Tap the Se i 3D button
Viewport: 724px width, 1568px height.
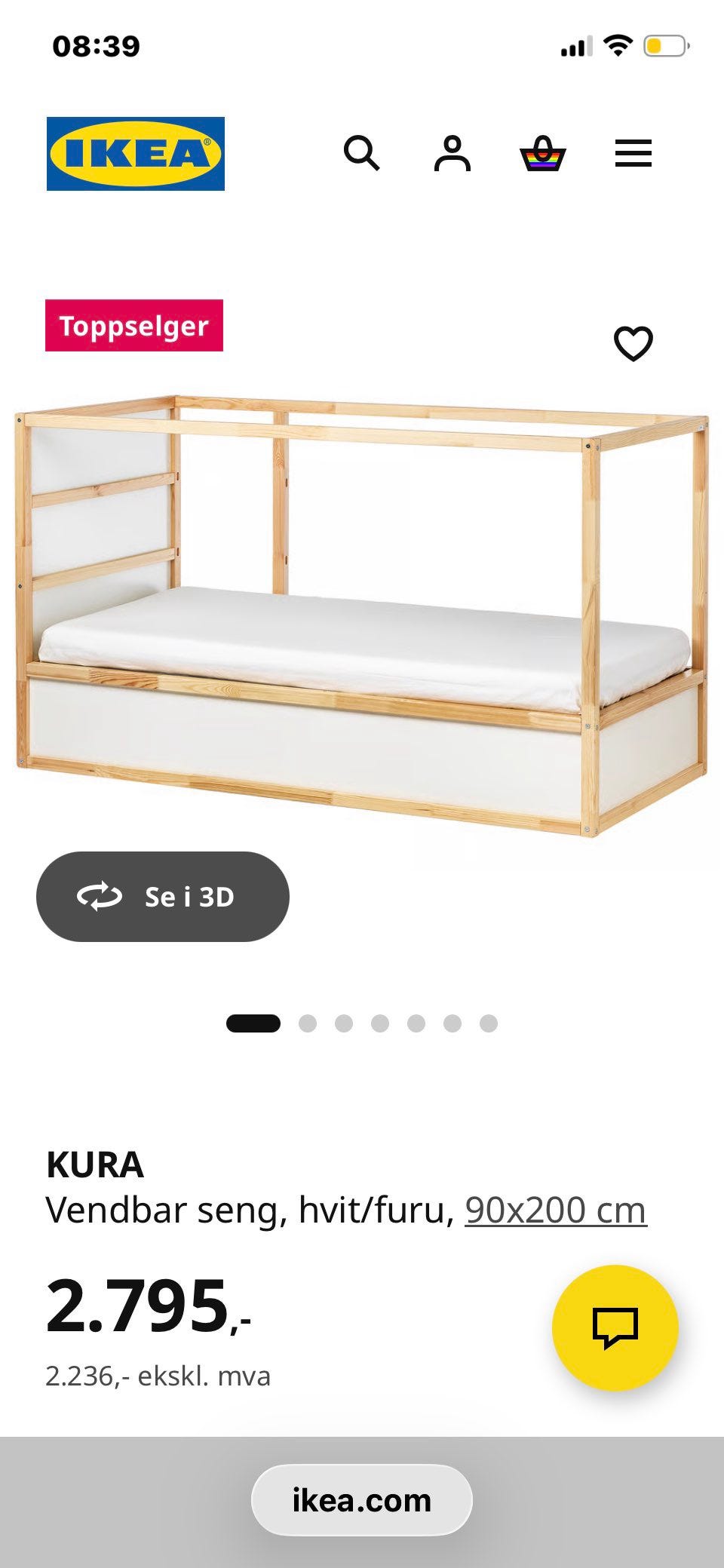point(163,897)
